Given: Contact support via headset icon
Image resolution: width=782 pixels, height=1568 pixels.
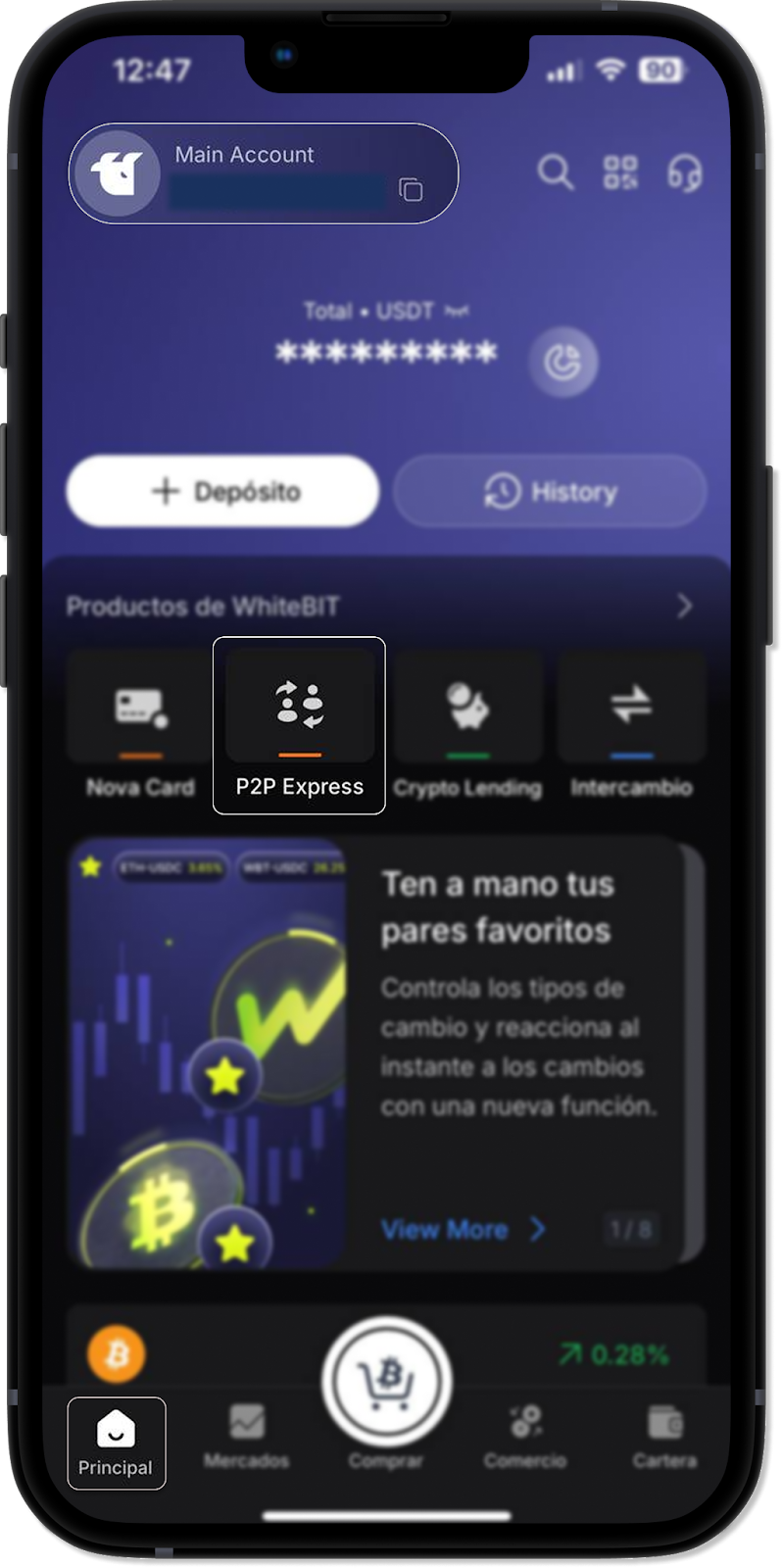Looking at the screenshot, I should click(684, 173).
